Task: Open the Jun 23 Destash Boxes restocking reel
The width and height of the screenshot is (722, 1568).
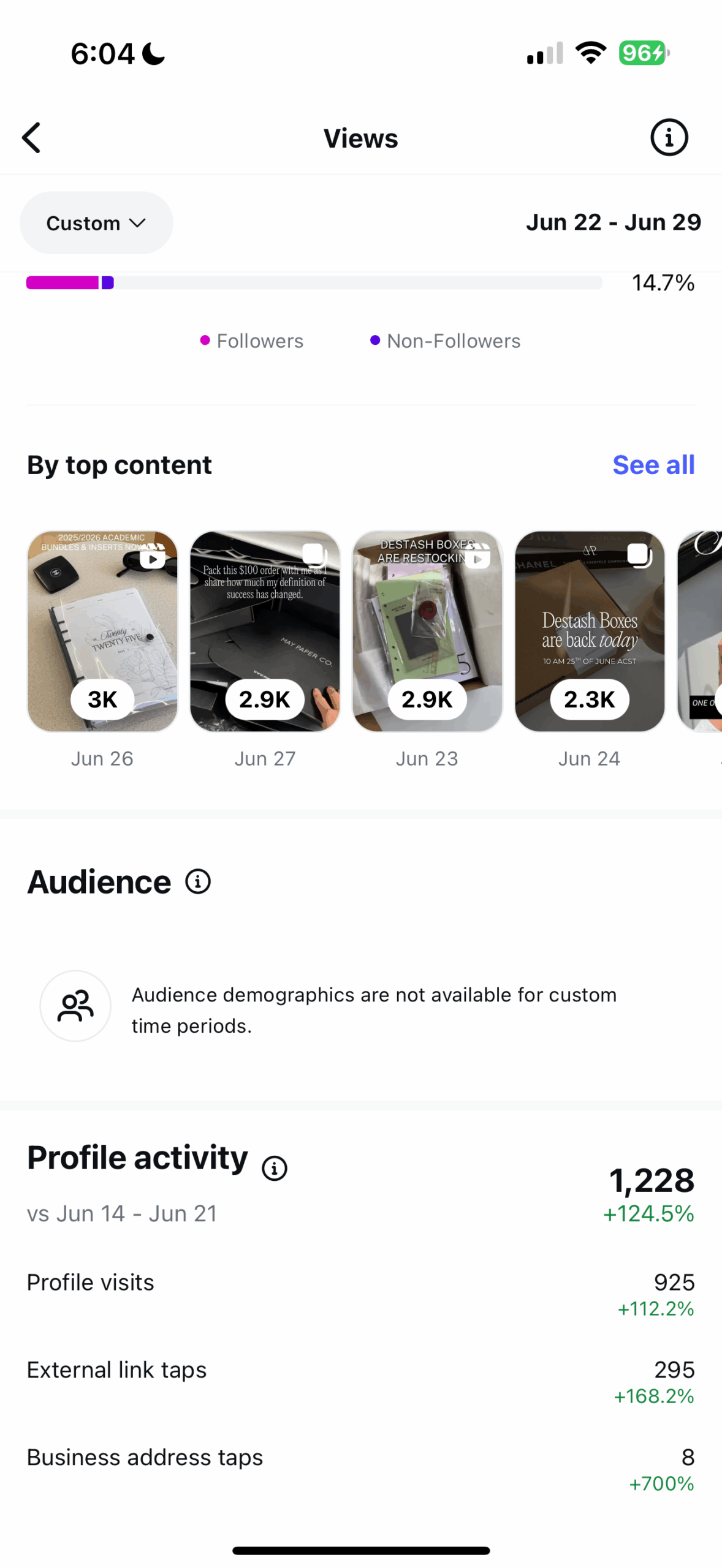Action: (427, 631)
